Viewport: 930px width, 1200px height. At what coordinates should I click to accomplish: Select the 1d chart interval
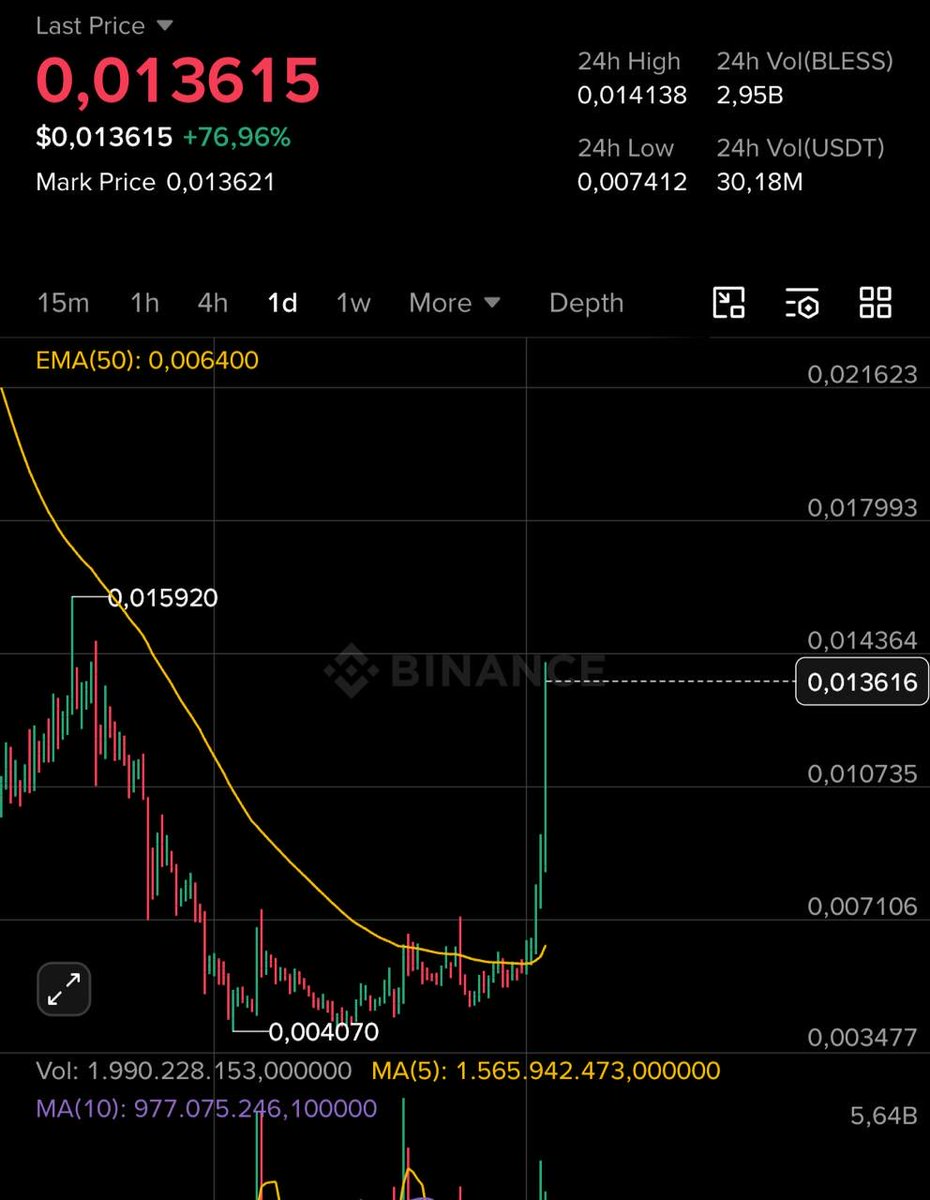click(282, 303)
